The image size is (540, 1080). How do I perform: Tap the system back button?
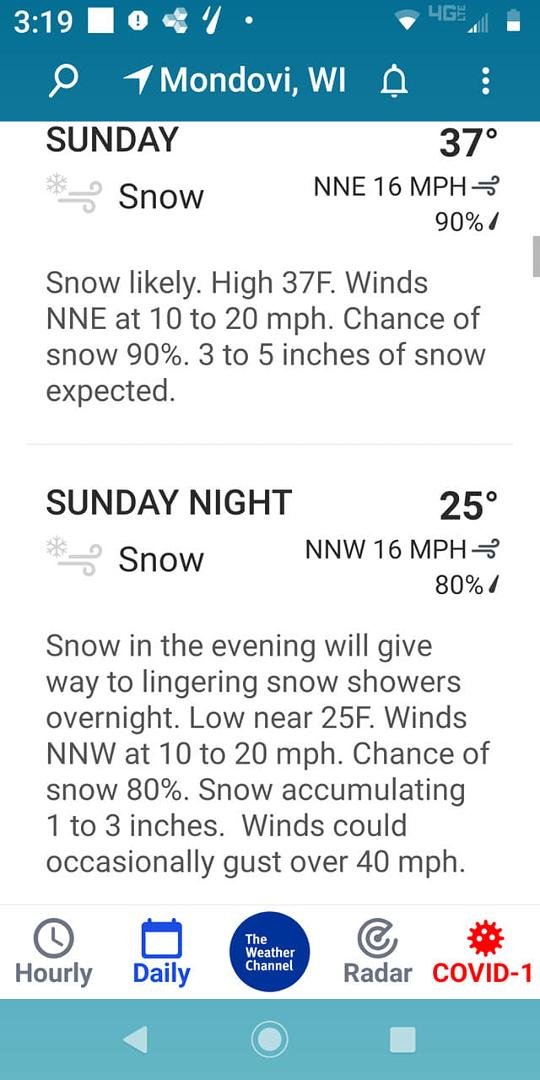135,1040
